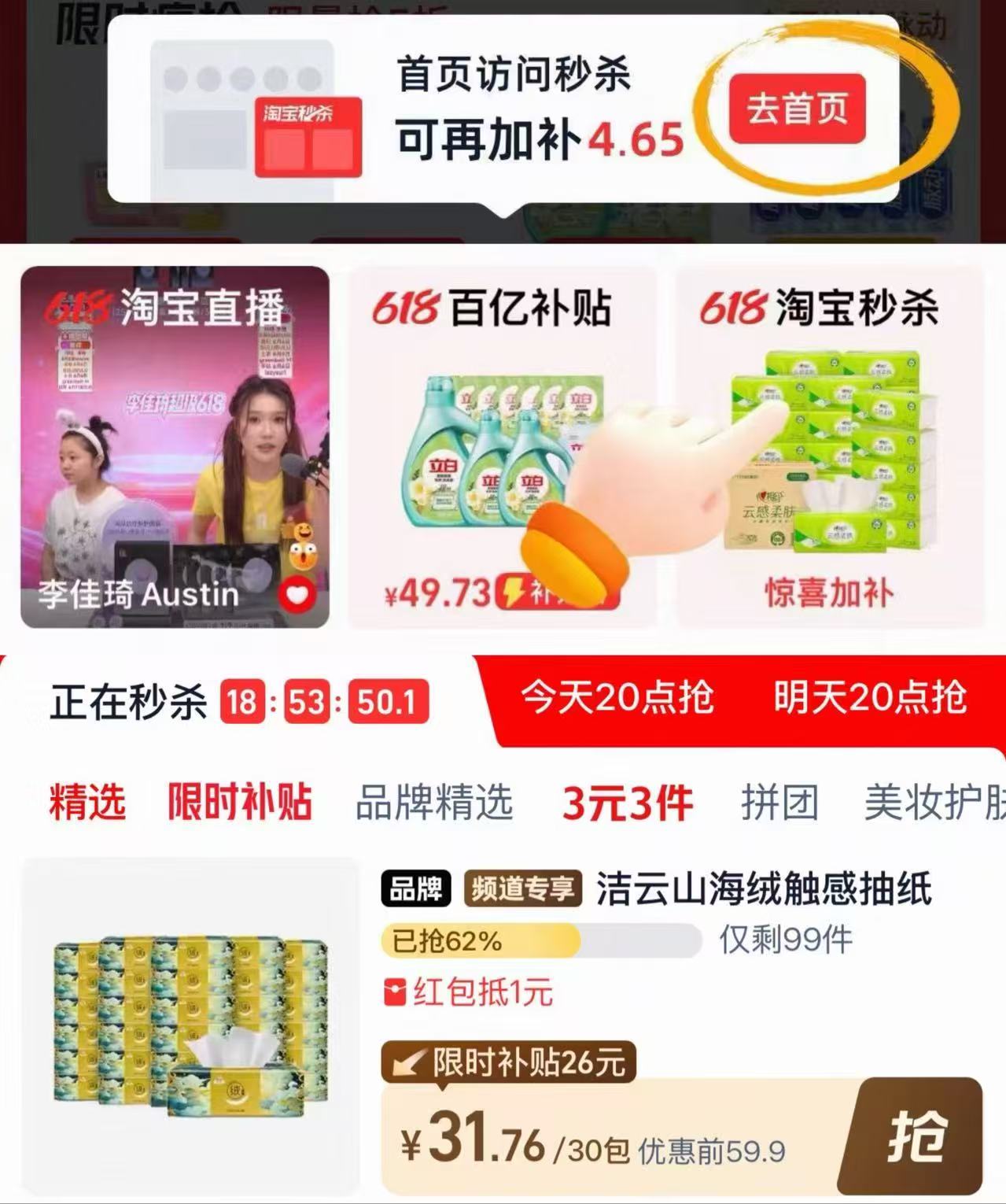Switch to the 限时补贴 category
The image size is (1006, 1204).
240,802
